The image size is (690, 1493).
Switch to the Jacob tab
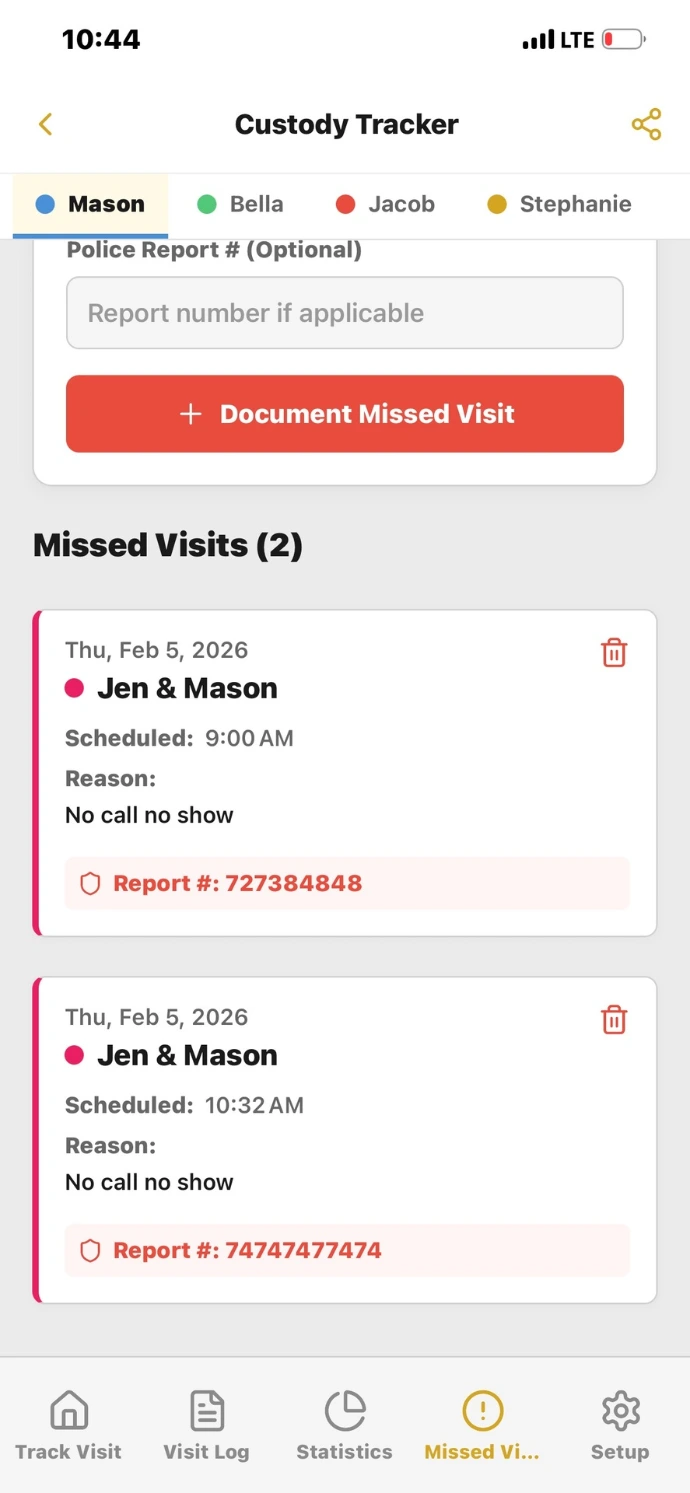click(x=385, y=204)
